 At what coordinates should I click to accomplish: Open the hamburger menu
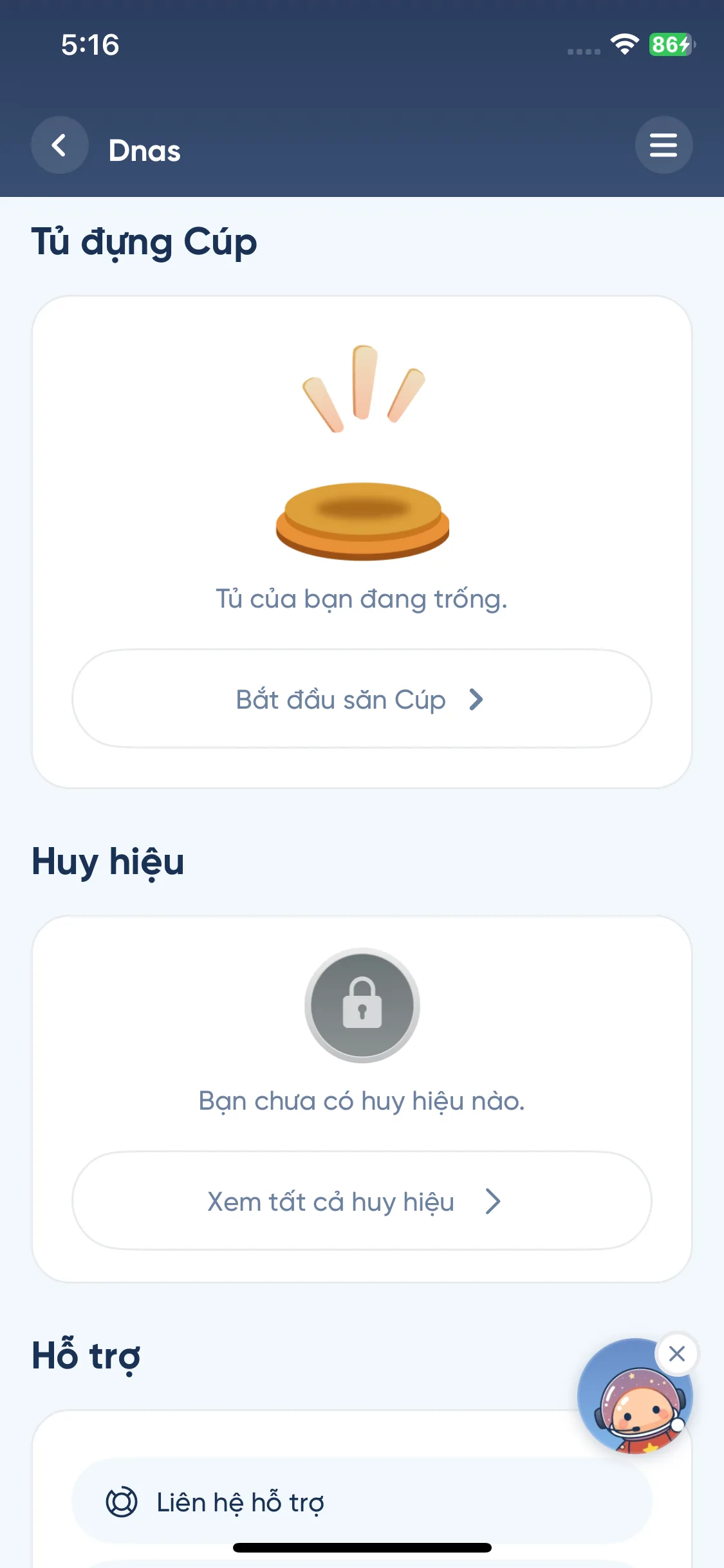click(664, 145)
